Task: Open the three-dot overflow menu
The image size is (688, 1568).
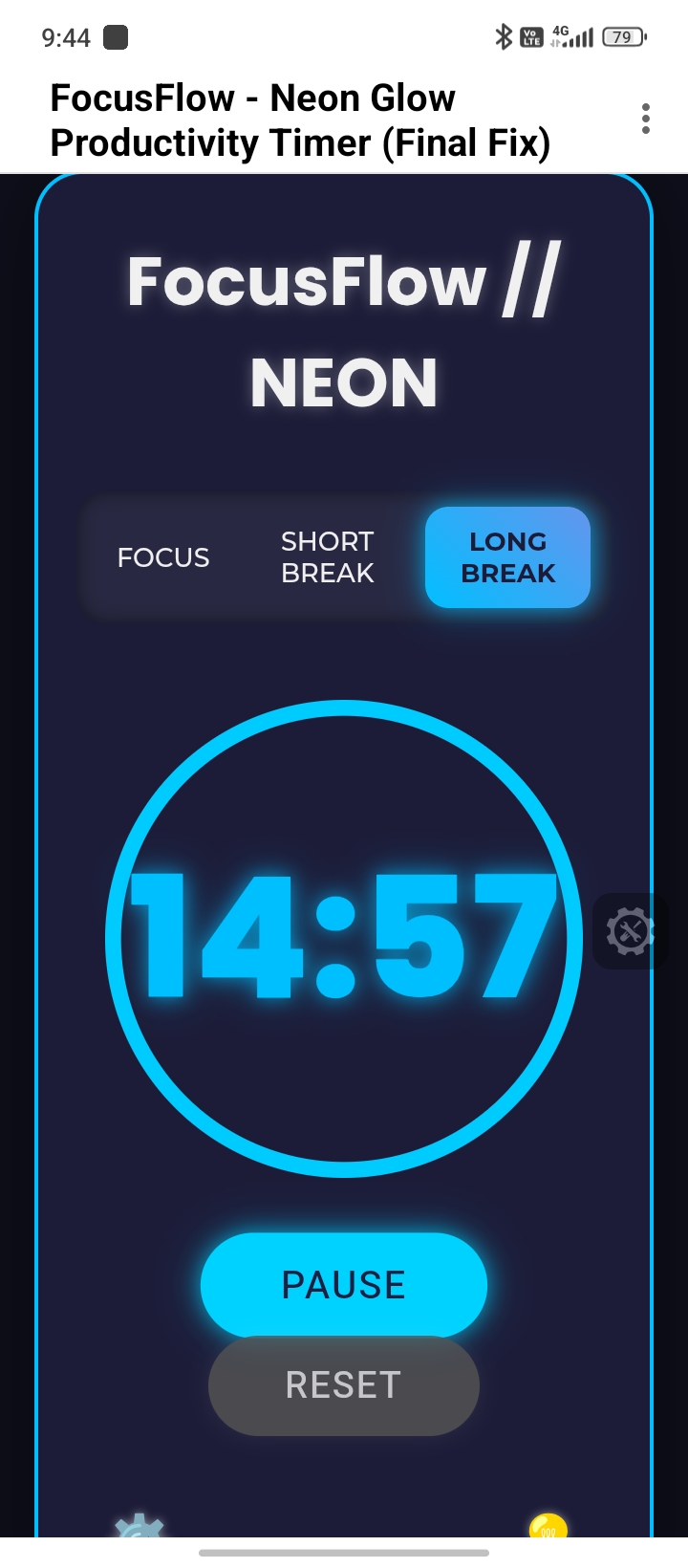Action: [646, 119]
